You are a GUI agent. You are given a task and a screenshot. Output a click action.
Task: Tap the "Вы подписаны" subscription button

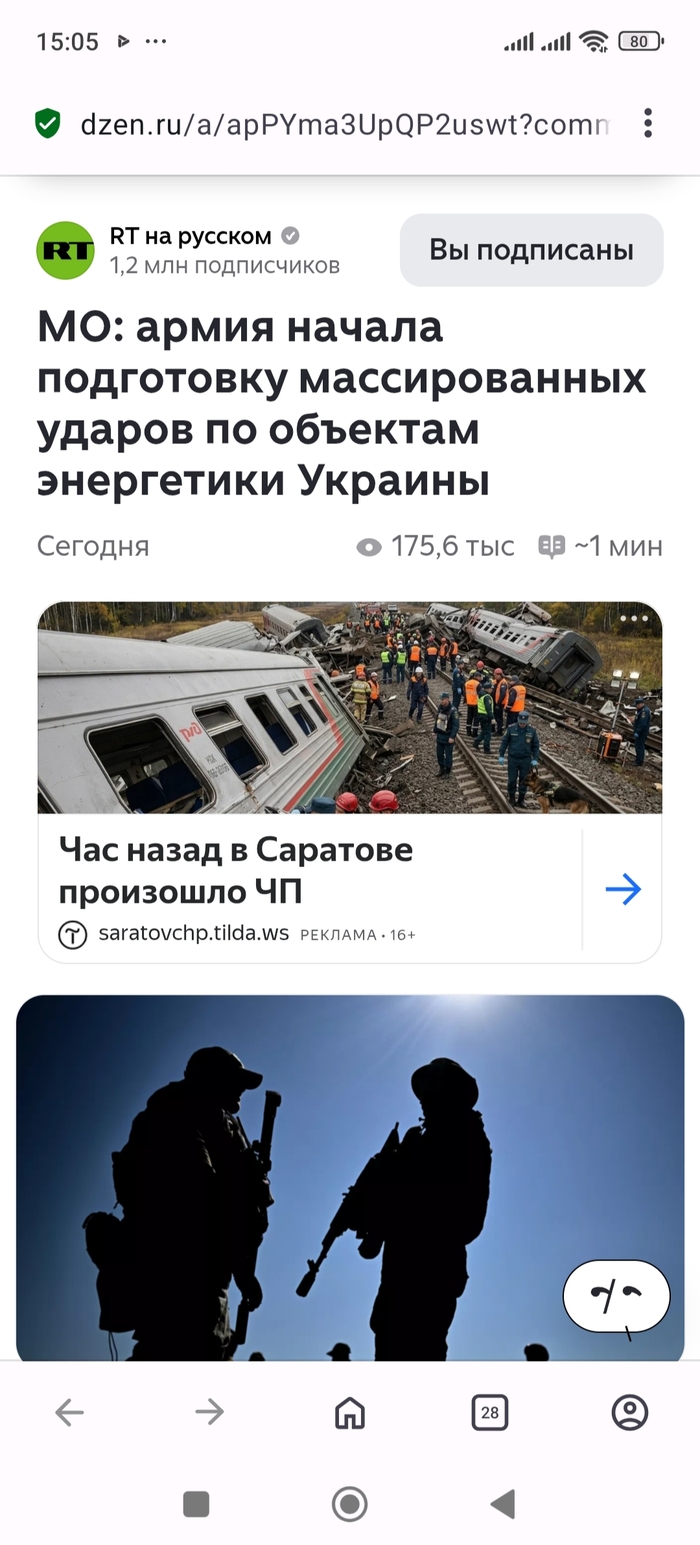click(x=531, y=250)
